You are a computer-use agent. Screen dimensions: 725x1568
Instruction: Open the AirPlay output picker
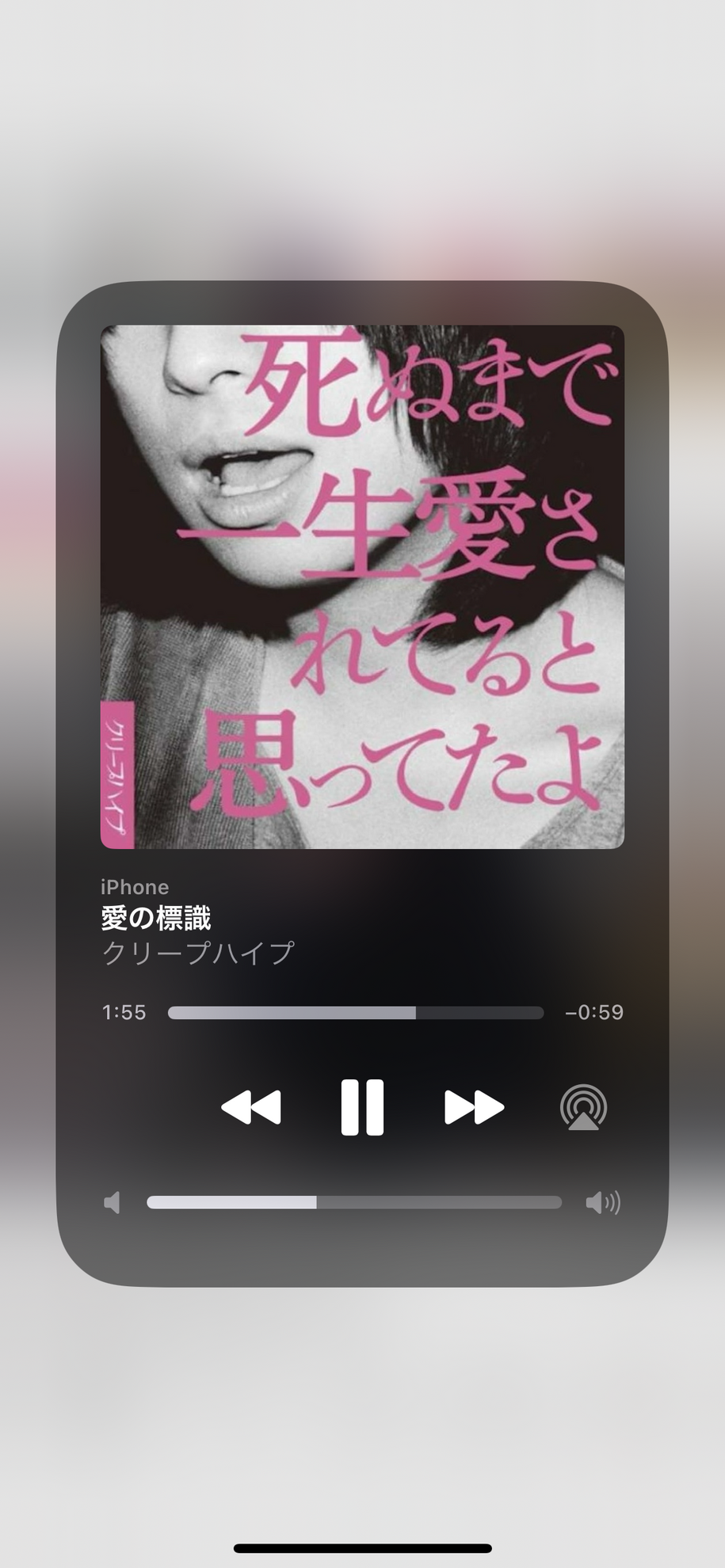click(583, 1107)
